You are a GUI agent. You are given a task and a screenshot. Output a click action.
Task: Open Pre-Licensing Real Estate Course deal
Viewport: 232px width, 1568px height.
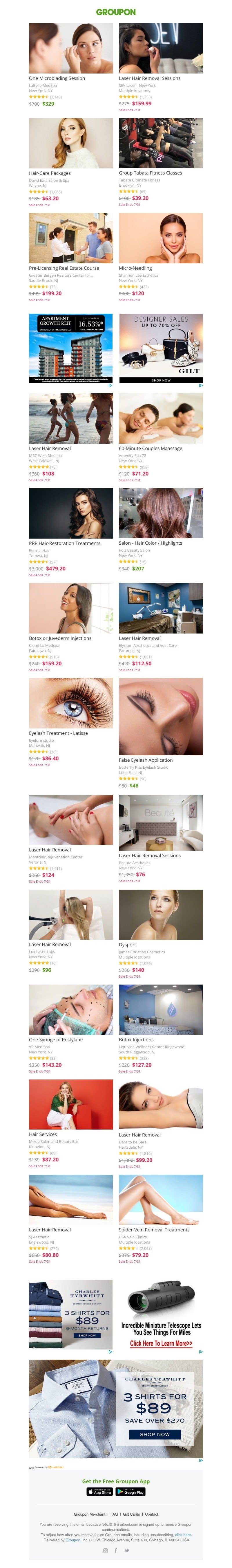71,238
